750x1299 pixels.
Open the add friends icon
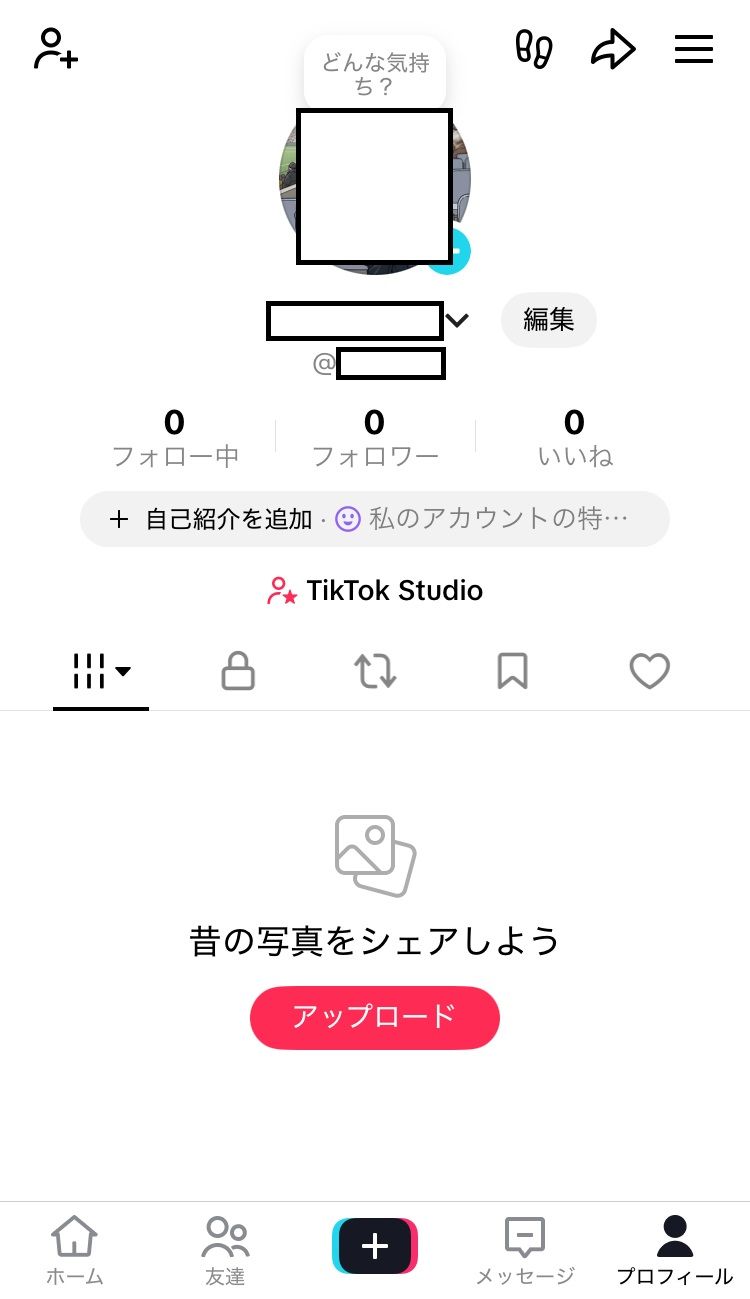(56, 49)
